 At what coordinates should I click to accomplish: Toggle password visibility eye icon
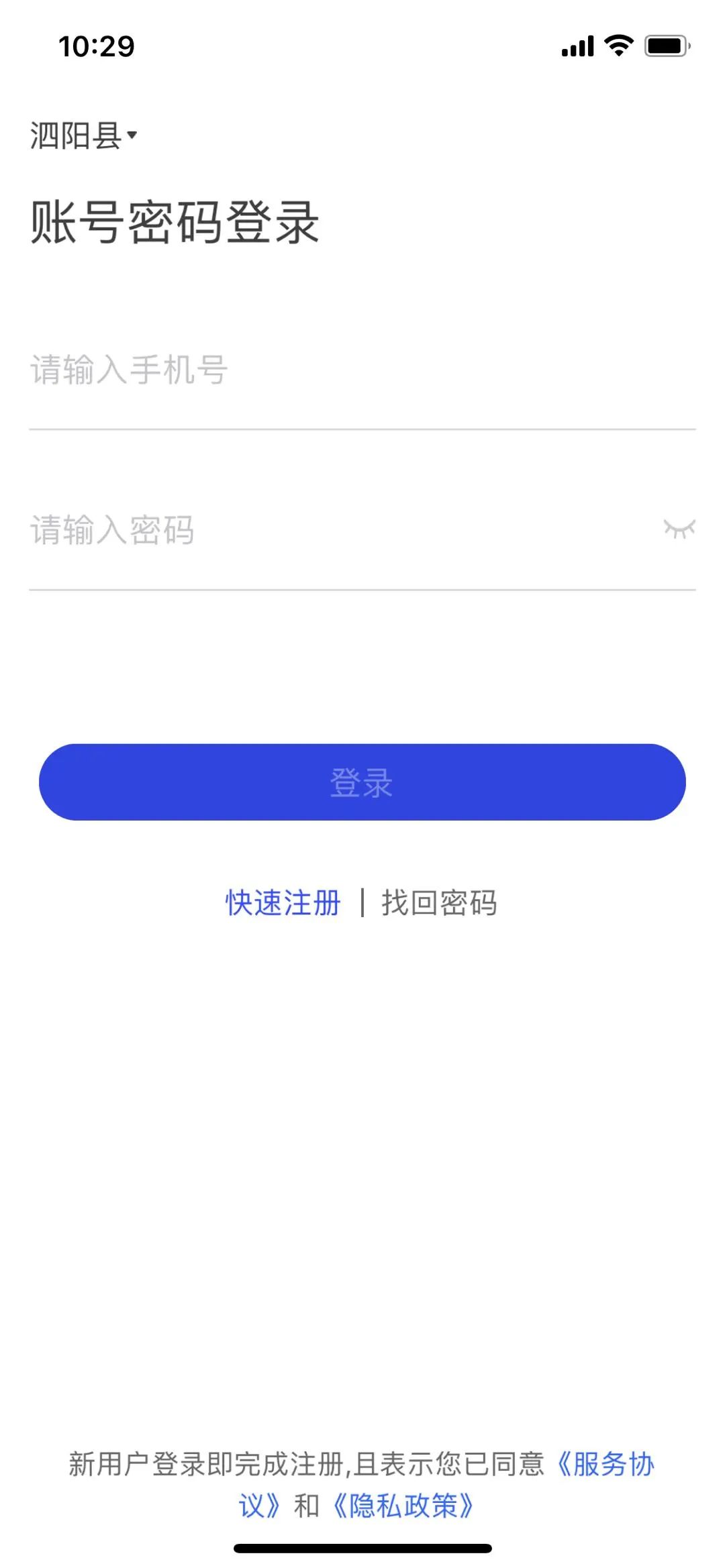679,529
